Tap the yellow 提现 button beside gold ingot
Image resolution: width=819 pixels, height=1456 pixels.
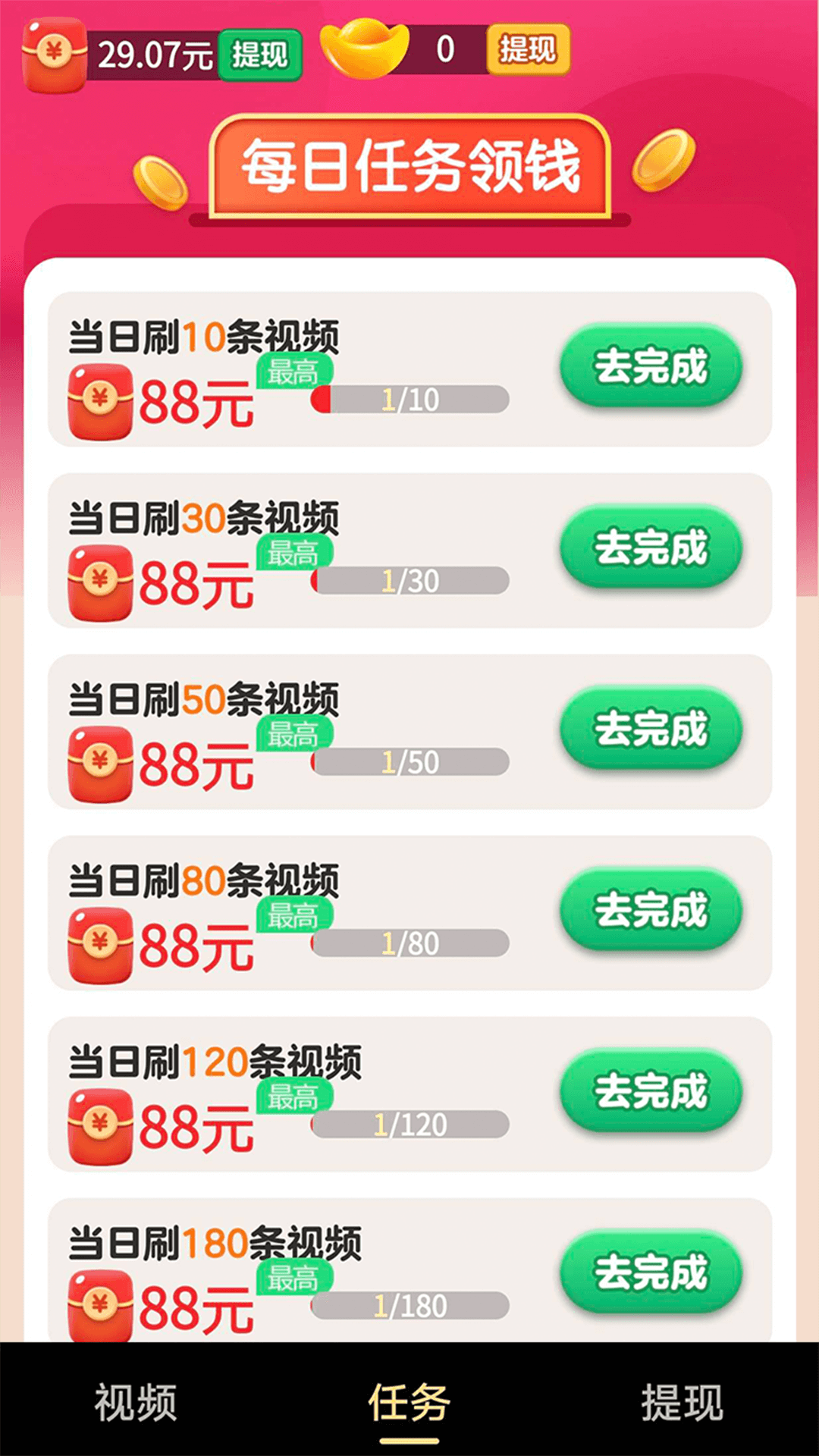point(528,50)
